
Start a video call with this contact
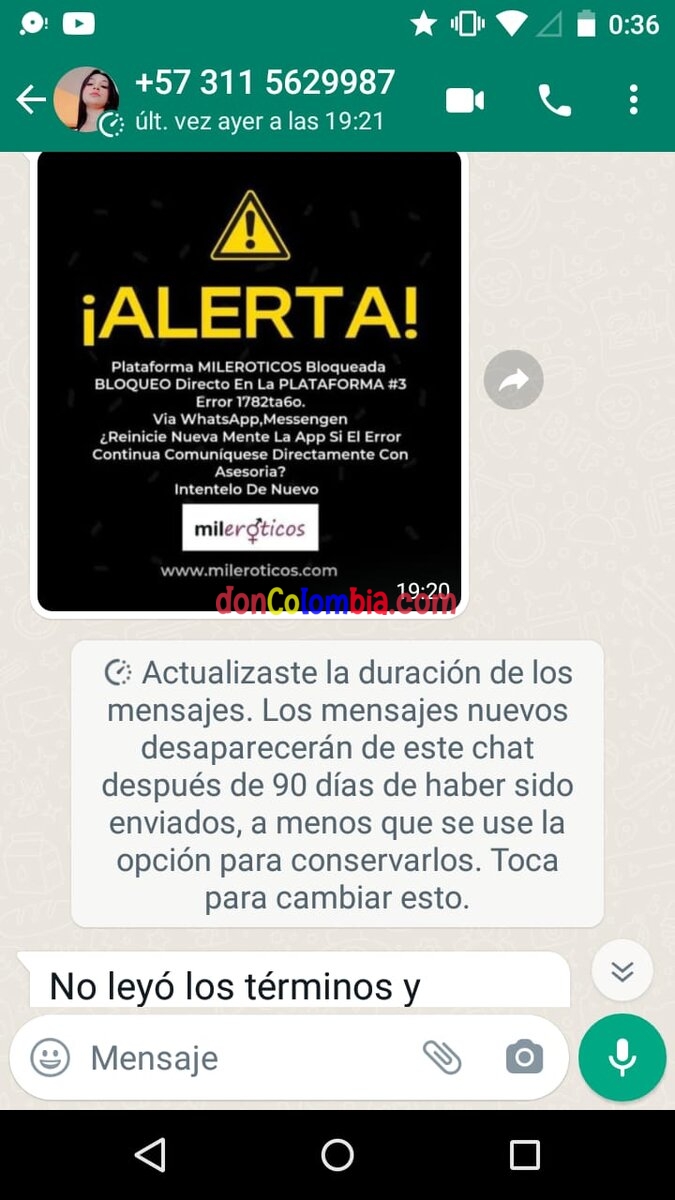[465, 100]
